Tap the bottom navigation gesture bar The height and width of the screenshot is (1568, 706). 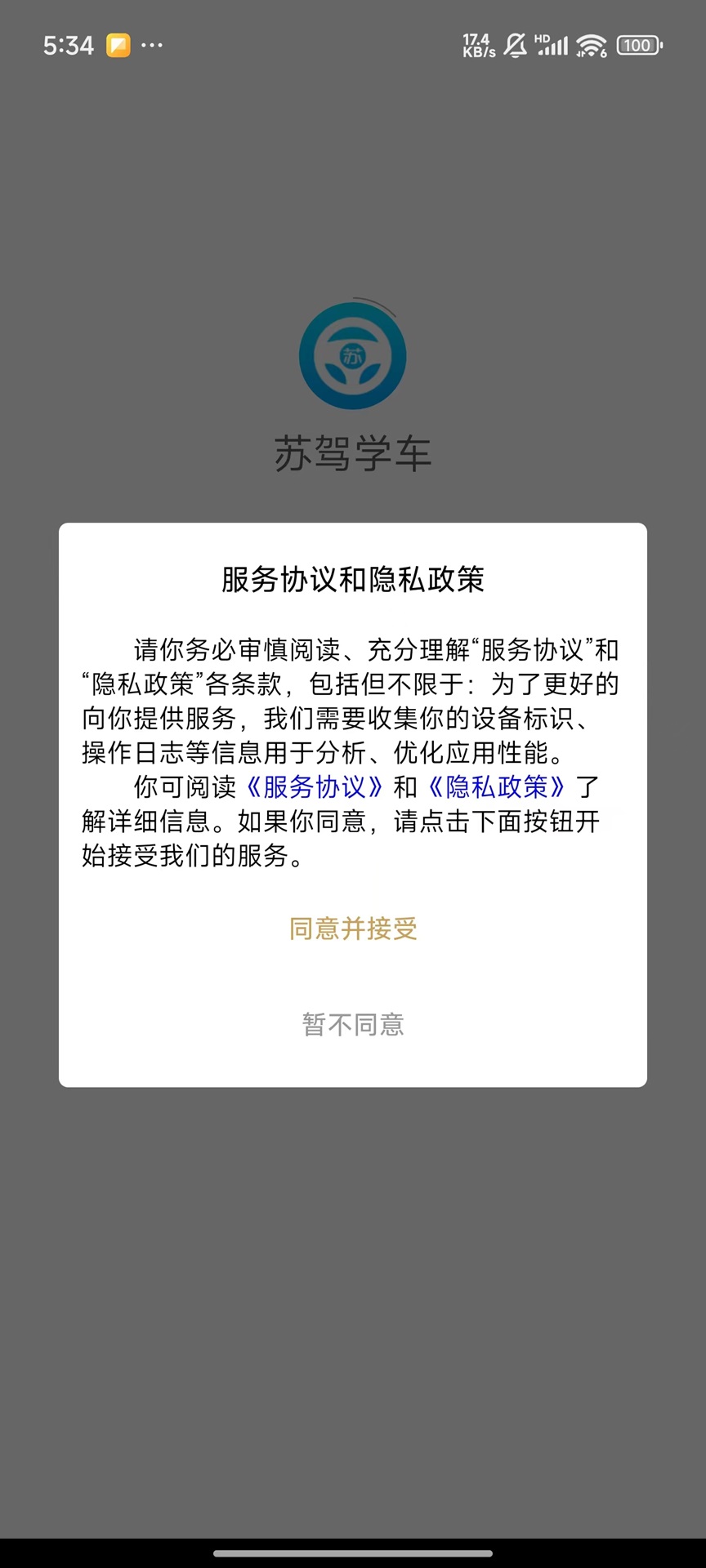352,1551
